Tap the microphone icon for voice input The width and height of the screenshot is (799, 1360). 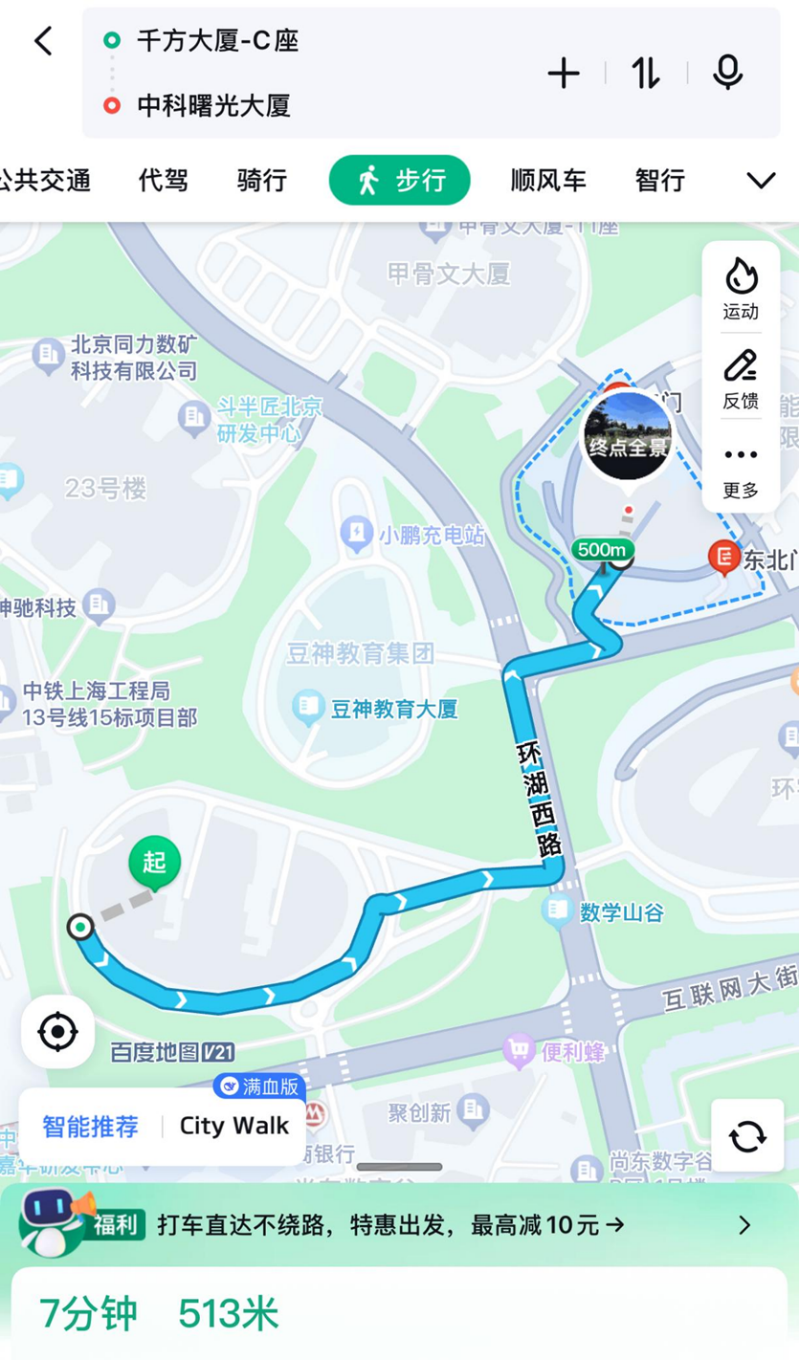tap(728, 73)
